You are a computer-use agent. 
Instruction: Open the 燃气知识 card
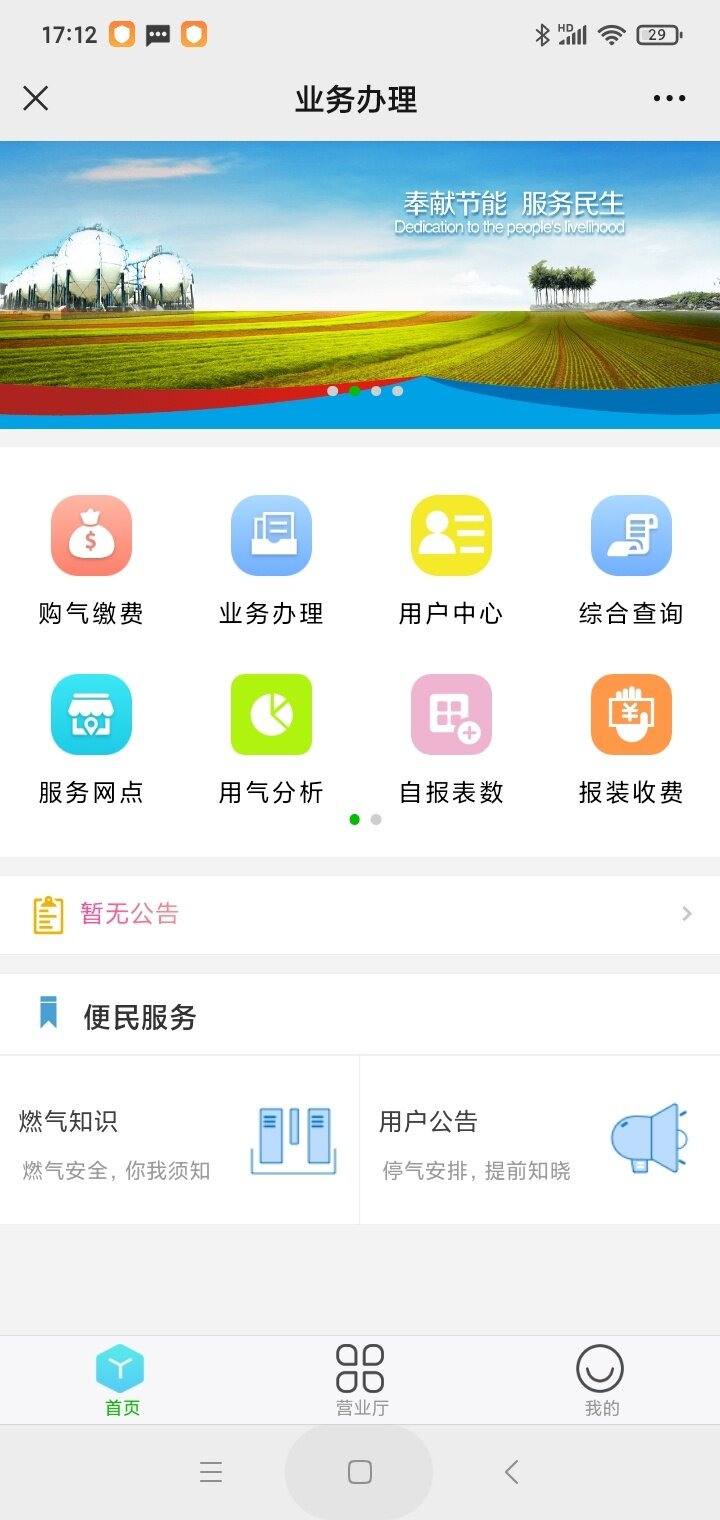(180, 1140)
